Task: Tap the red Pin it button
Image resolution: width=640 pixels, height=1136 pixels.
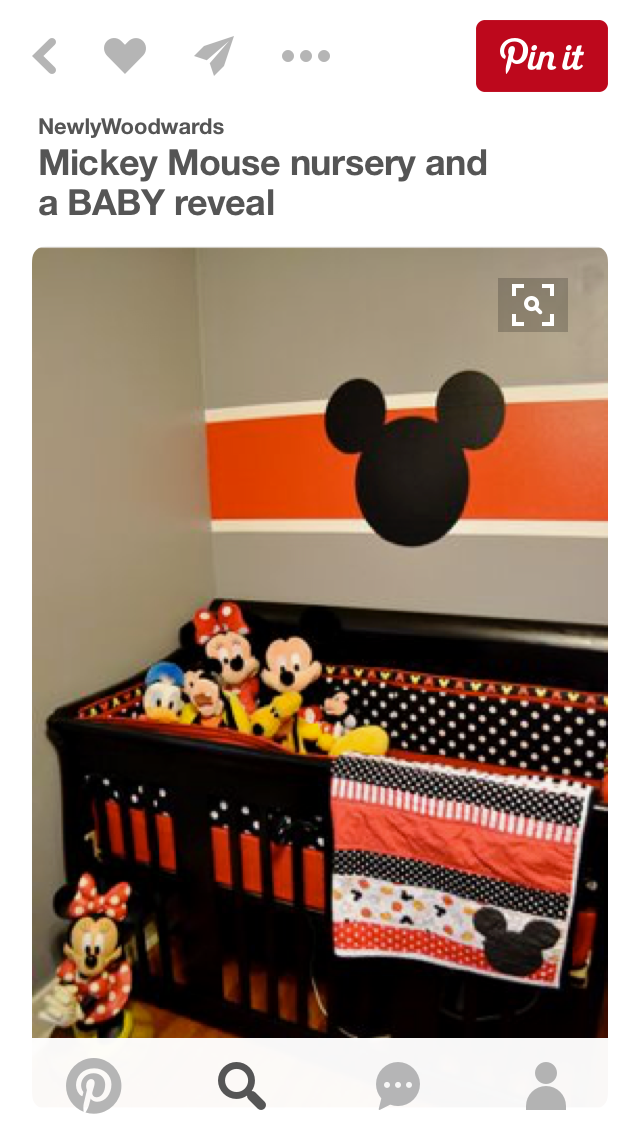Action: tap(541, 56)
